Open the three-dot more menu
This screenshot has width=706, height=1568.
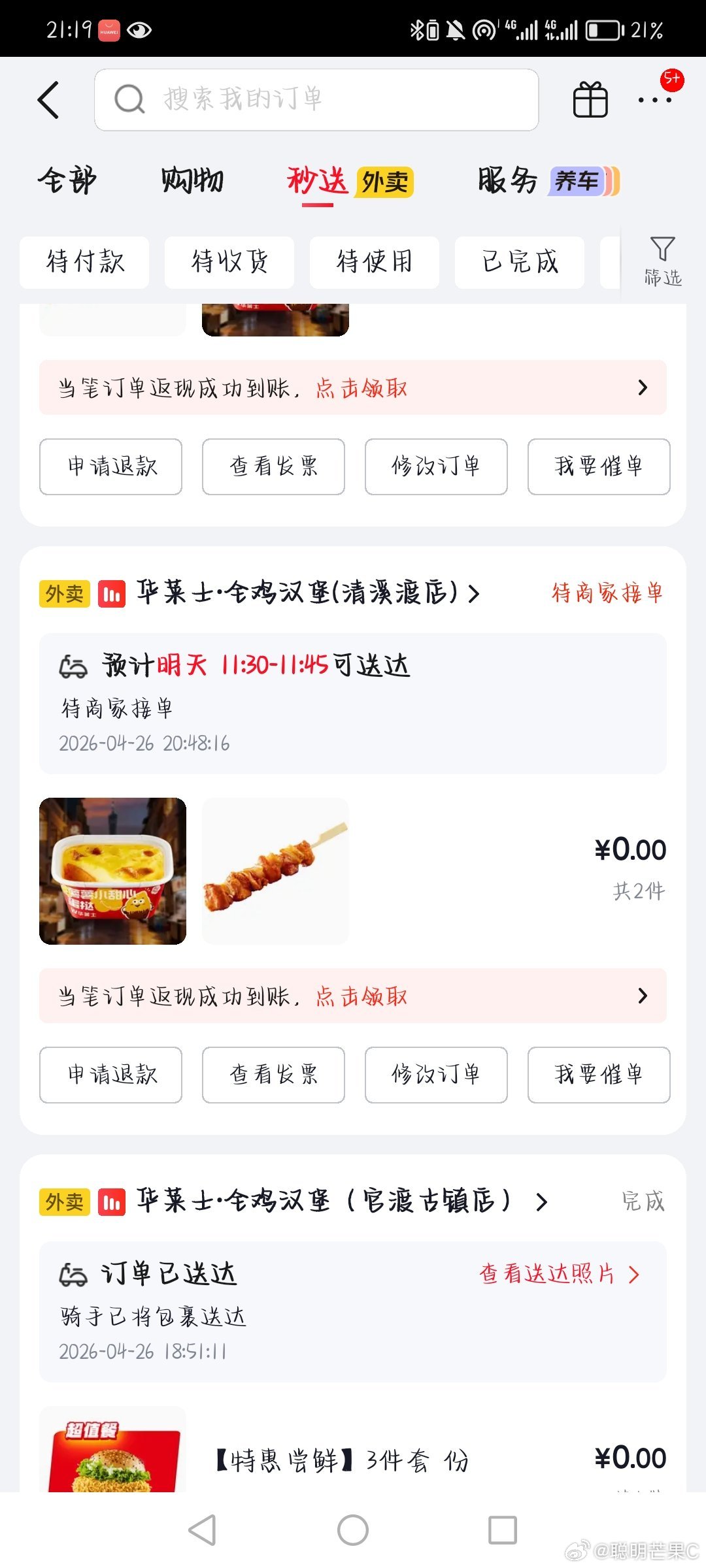coord(654,100)
